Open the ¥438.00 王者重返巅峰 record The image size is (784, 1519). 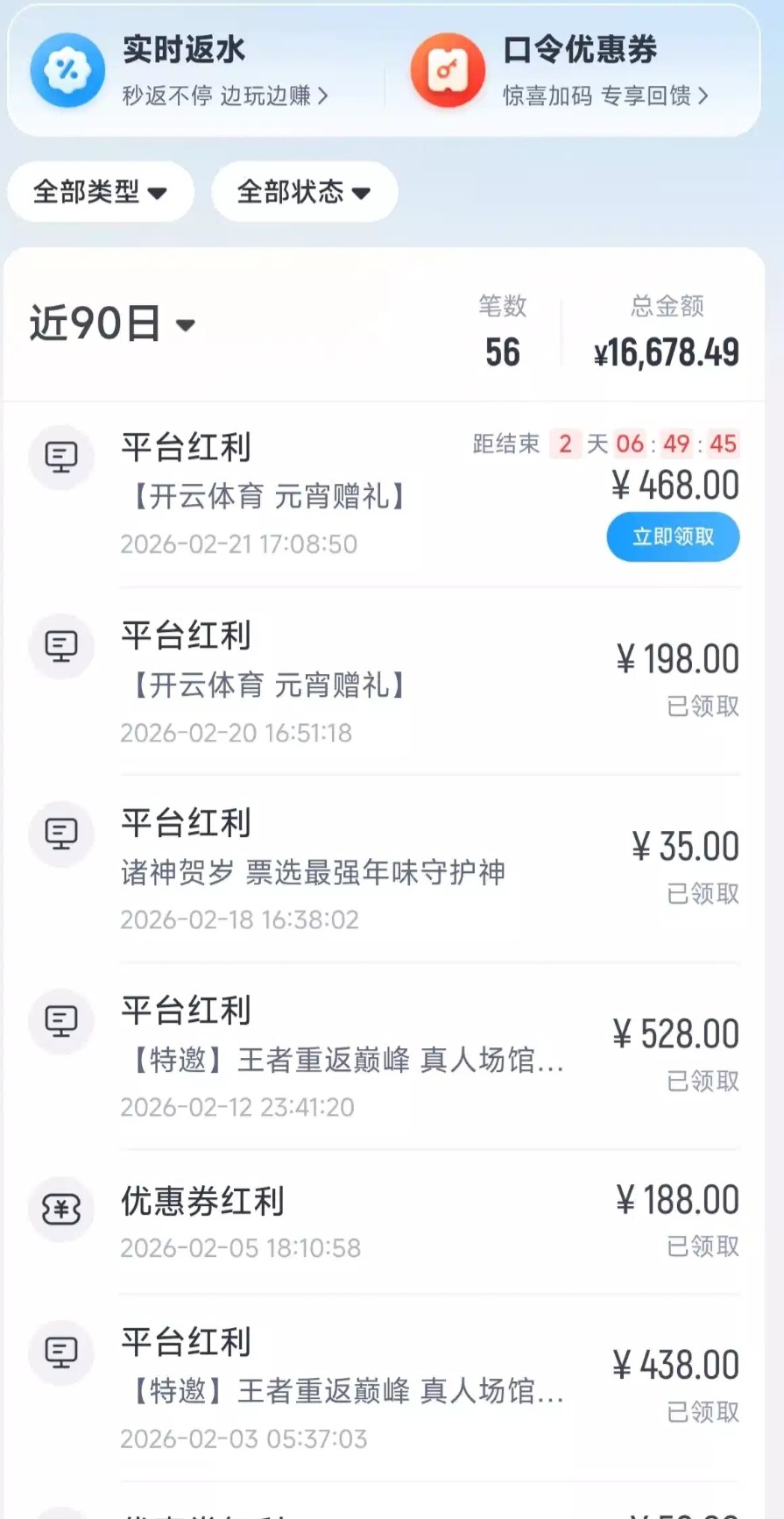[385, 1388]
